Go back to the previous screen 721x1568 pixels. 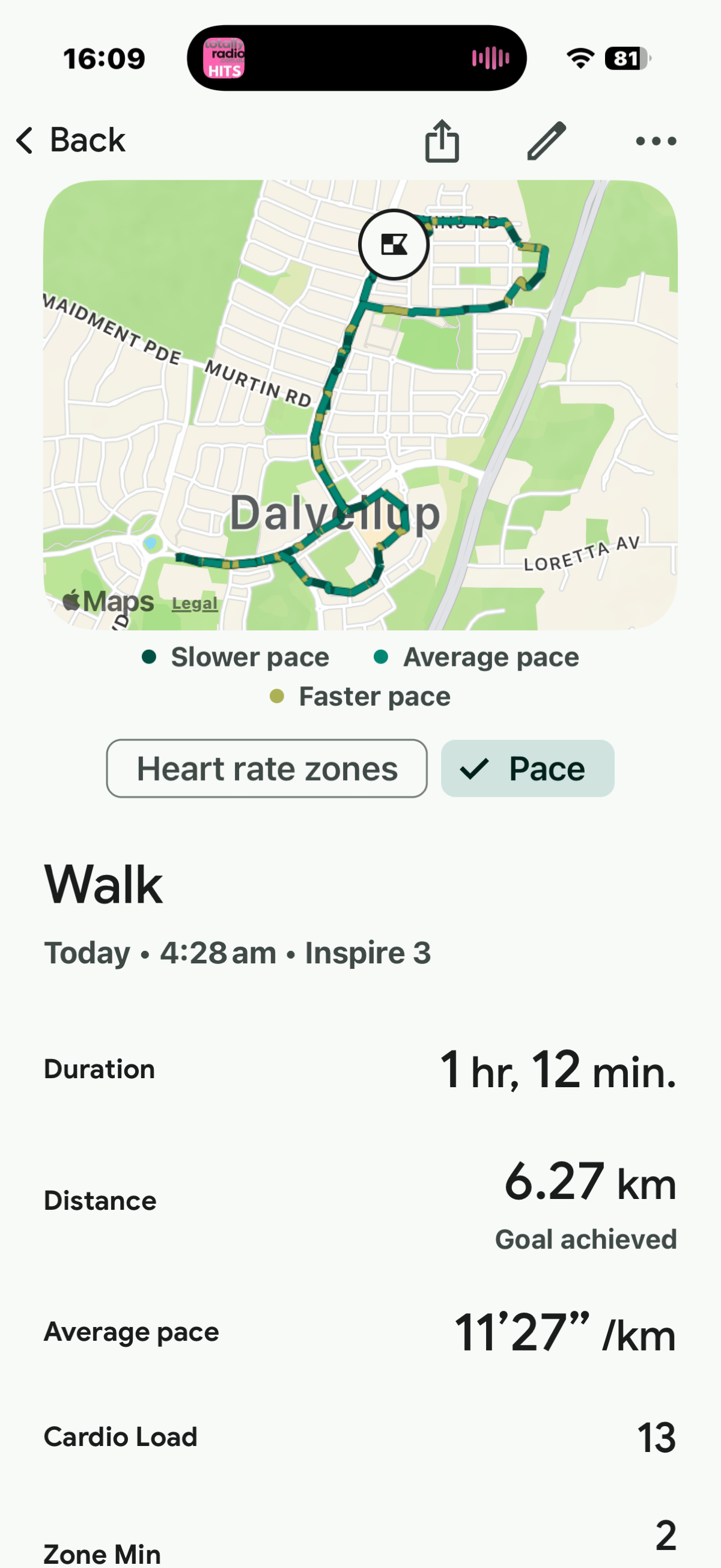pyautogui.click(x=70, y=141)
